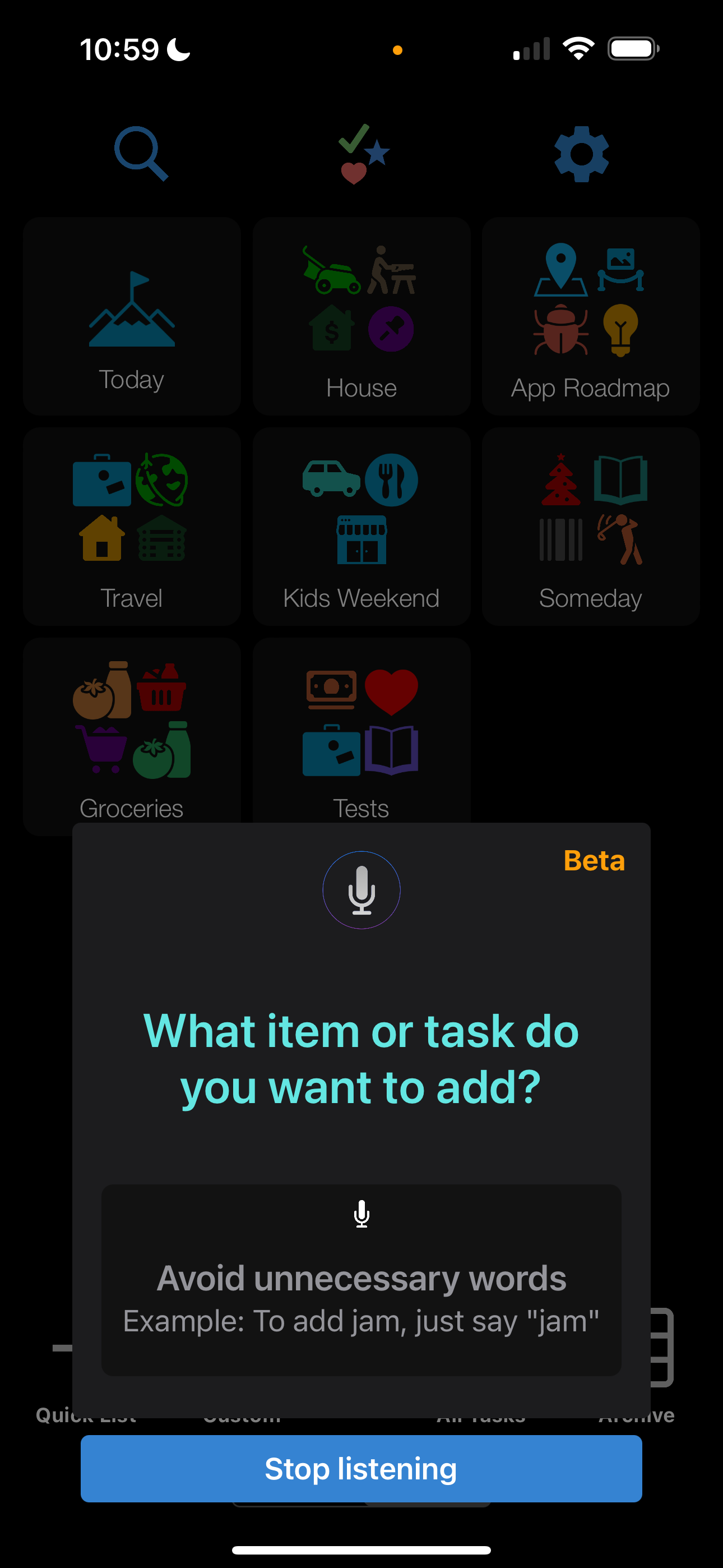
Task: Open the settings gear
Action: point(581,154)
